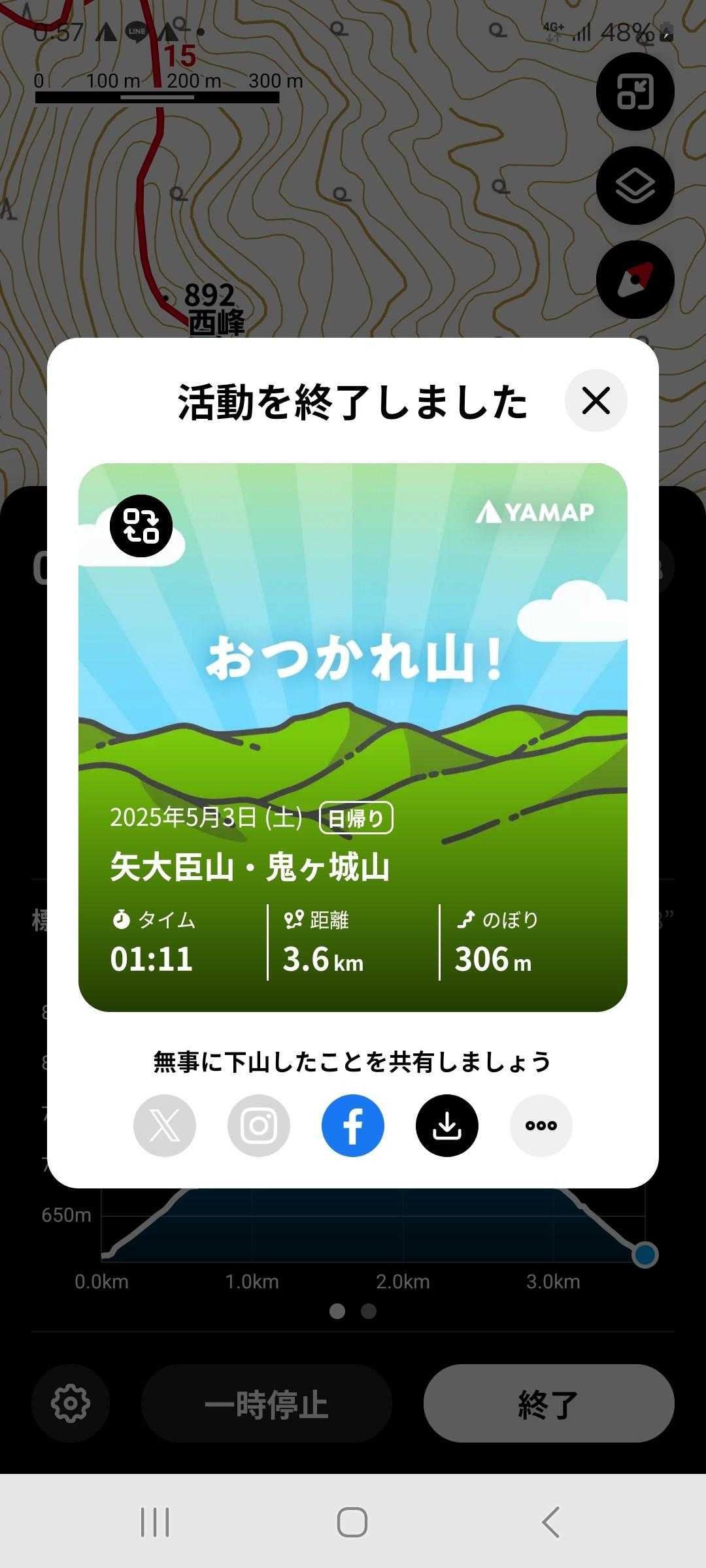Open more sharing options
Viewport: 706px width, 1568px height.
(541, 1126)
